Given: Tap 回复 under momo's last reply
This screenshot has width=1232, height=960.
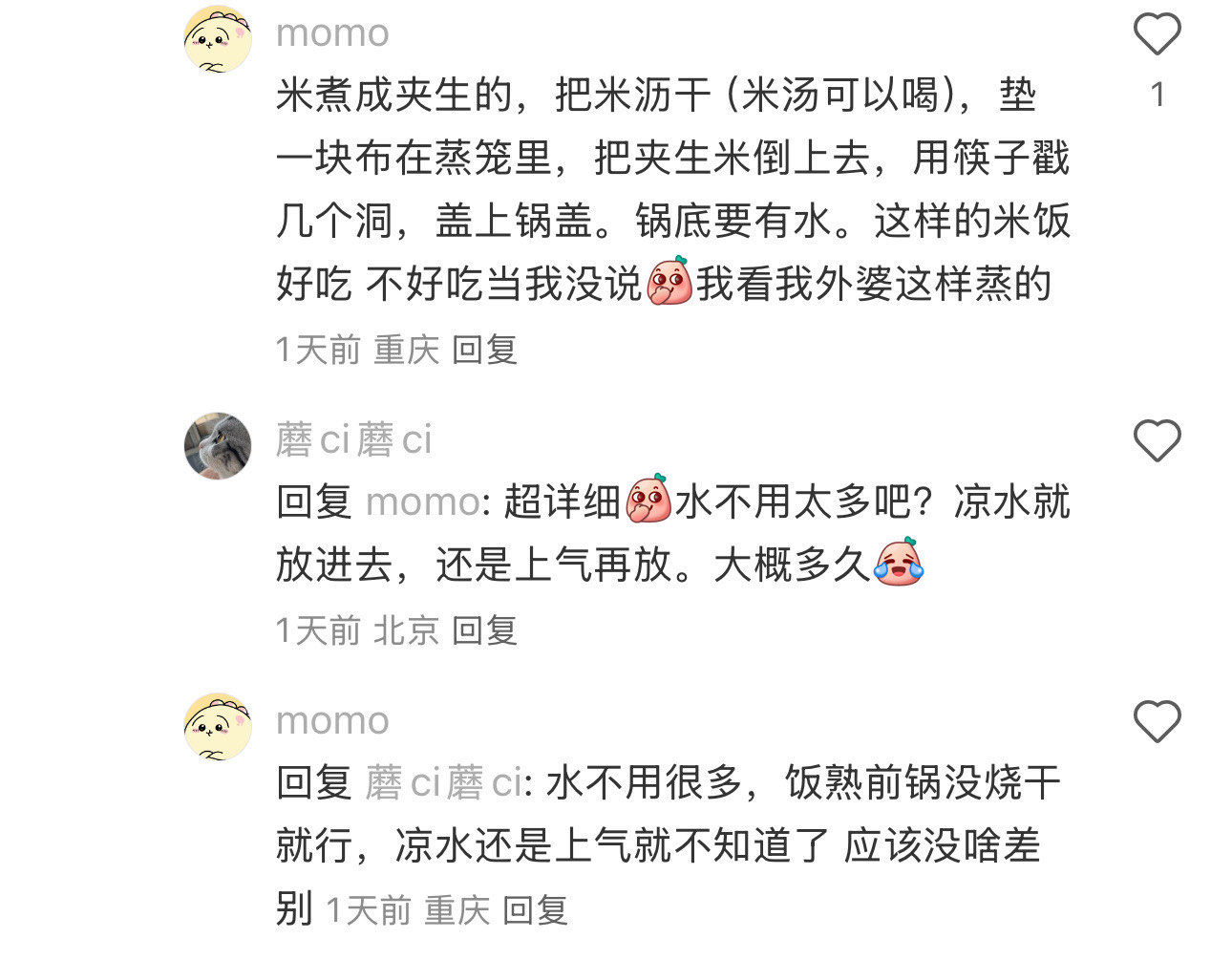Looking at the screenshot, I should click(535, 910).
